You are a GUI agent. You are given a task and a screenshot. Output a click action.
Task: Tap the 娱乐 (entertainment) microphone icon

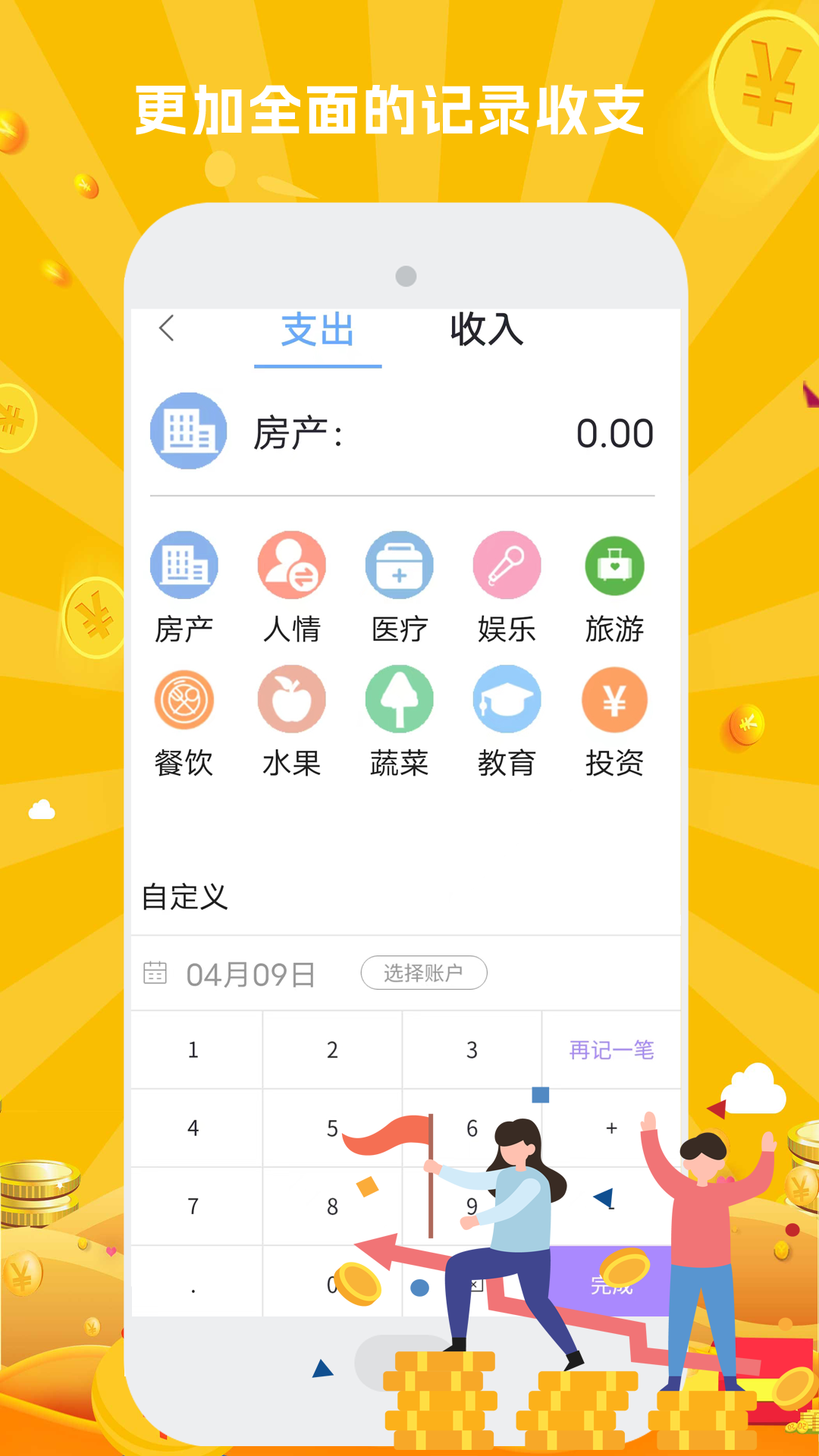(x=507, y=565)
